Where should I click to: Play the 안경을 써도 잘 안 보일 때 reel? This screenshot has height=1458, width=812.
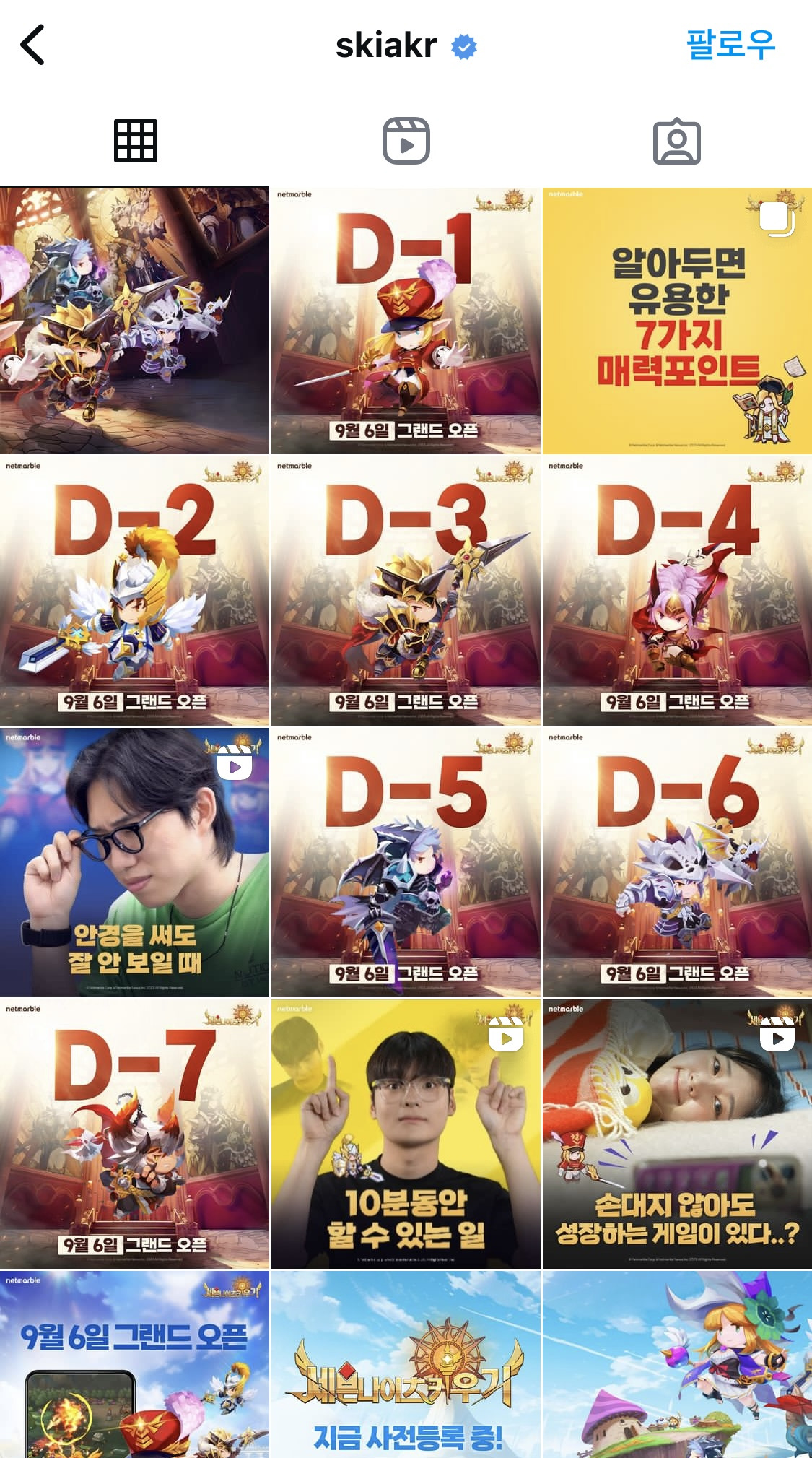134,862
